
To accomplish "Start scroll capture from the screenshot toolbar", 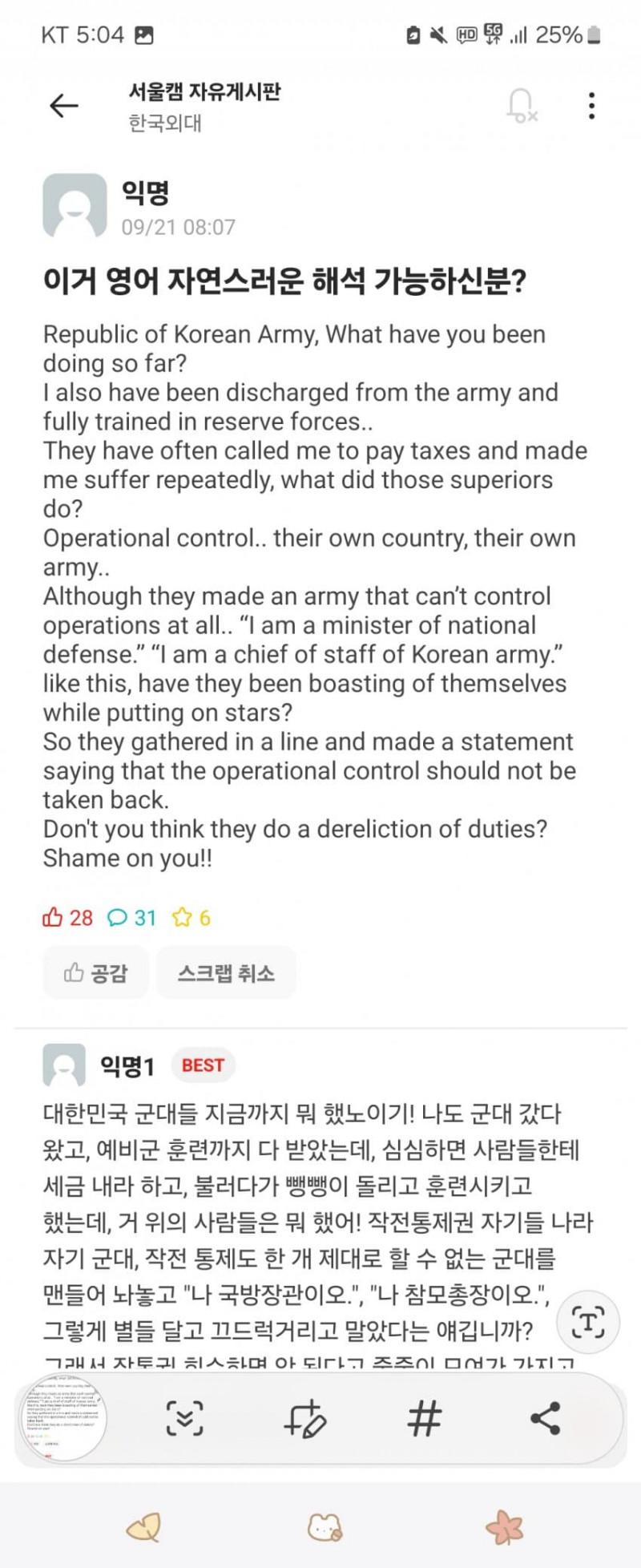I will (x=184, y=1418).
